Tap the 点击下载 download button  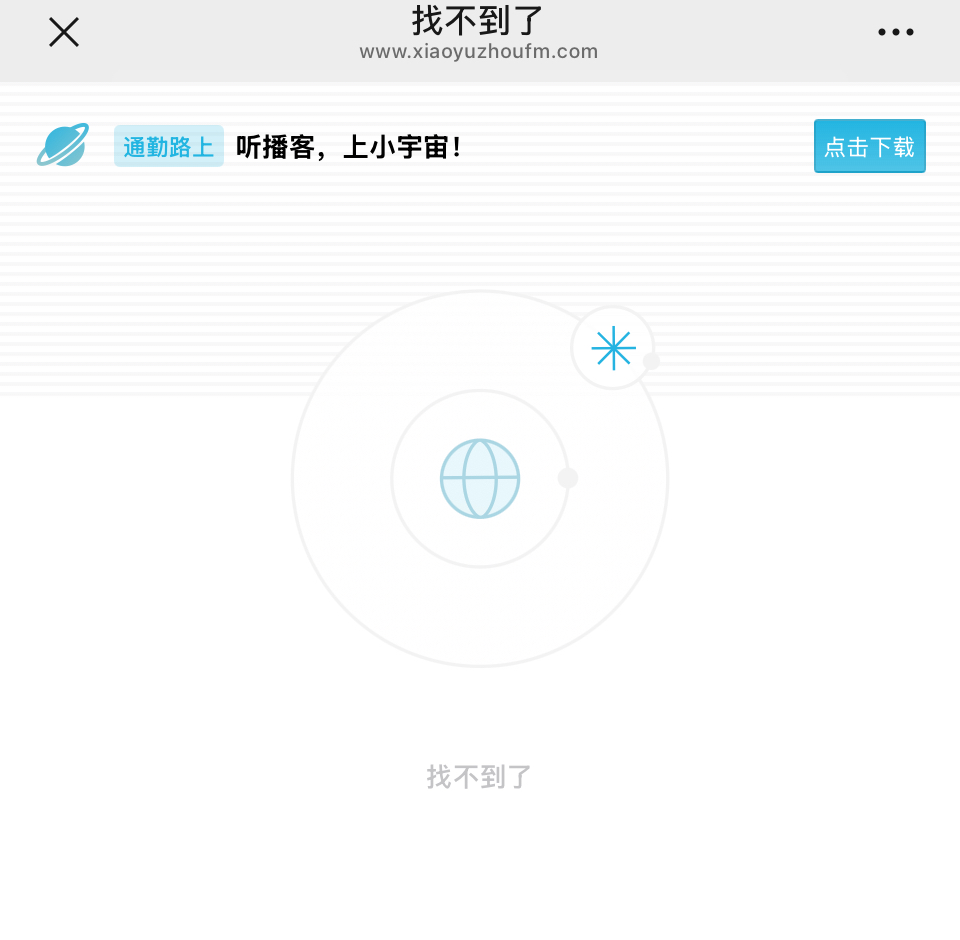(x=869, y=147)
